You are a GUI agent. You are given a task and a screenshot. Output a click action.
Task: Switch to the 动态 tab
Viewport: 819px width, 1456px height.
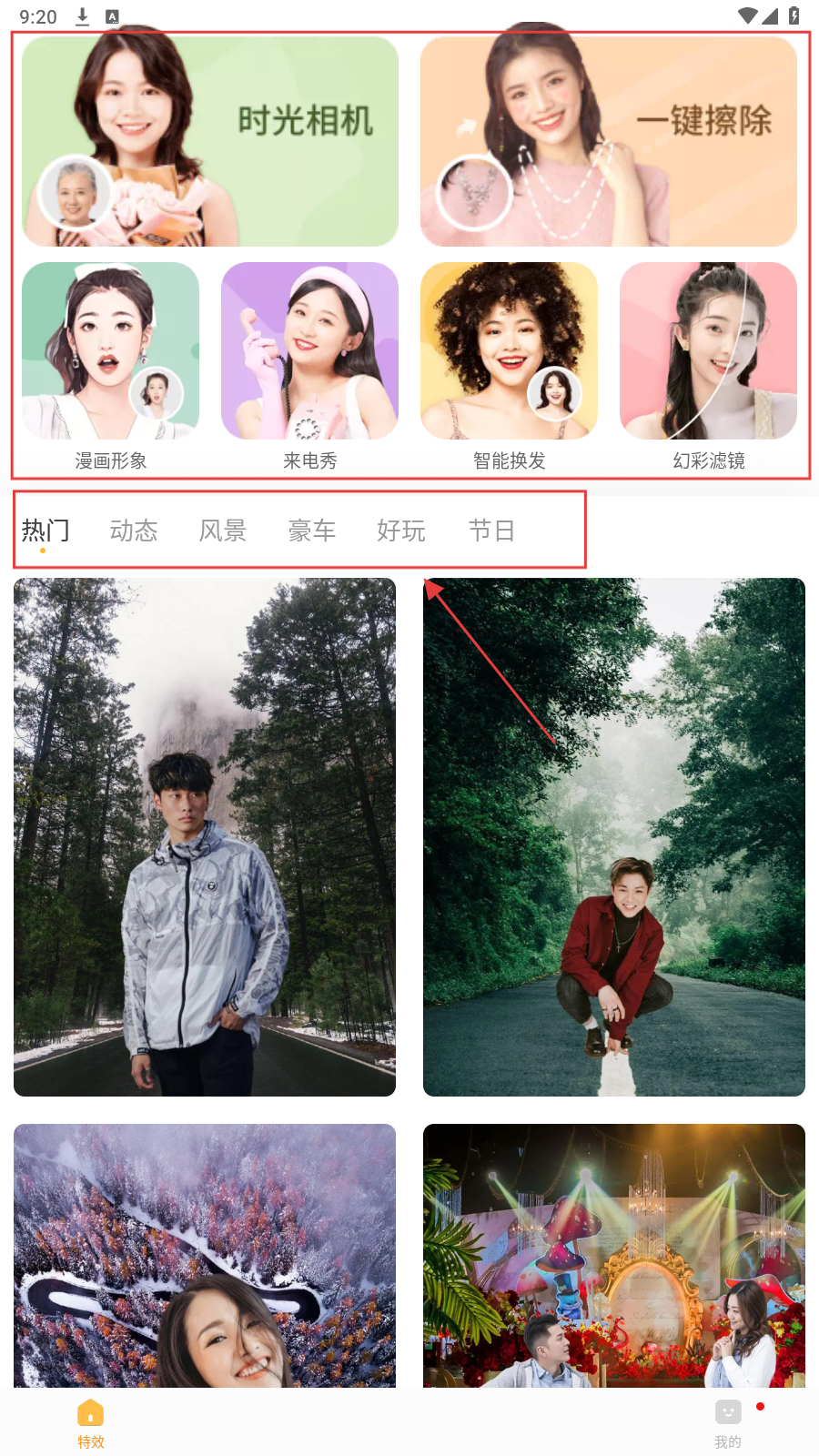point(134,530)
